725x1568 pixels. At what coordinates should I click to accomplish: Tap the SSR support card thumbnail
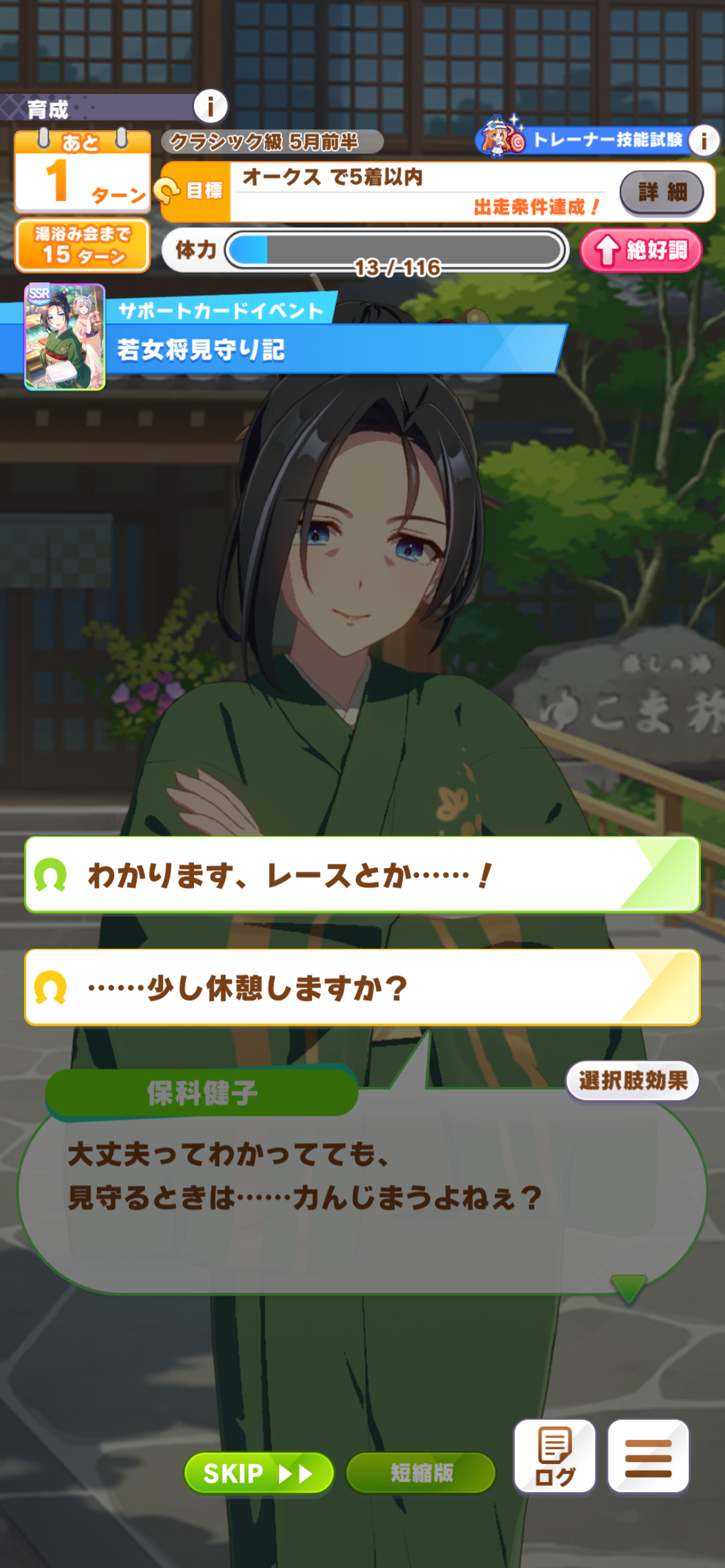[x=64, y=337]
